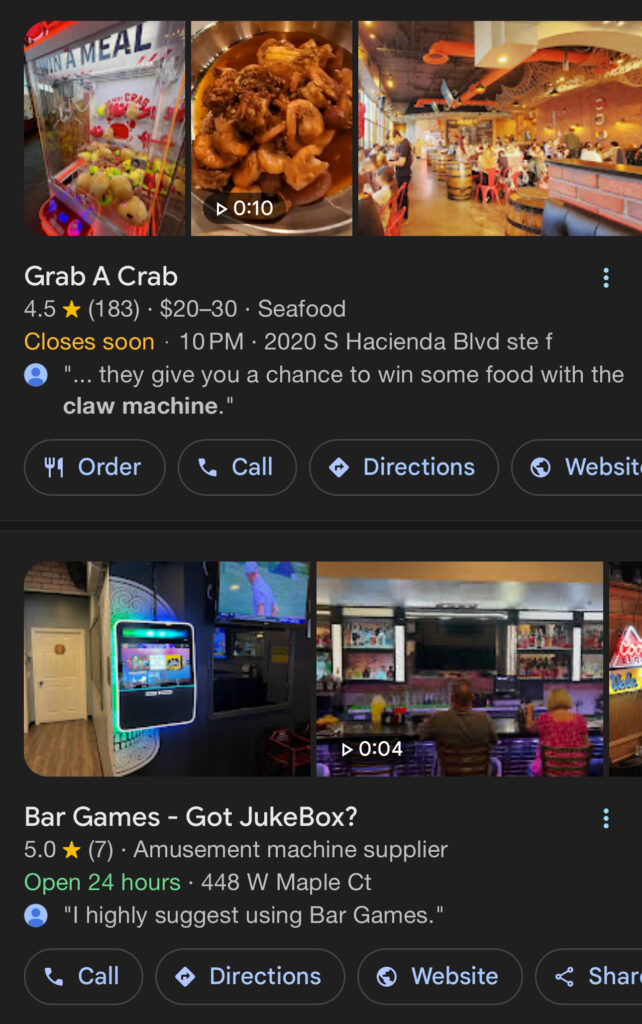Call Grab A Crab restaurant
The image size is (642, 1024).
coord(237,467)
